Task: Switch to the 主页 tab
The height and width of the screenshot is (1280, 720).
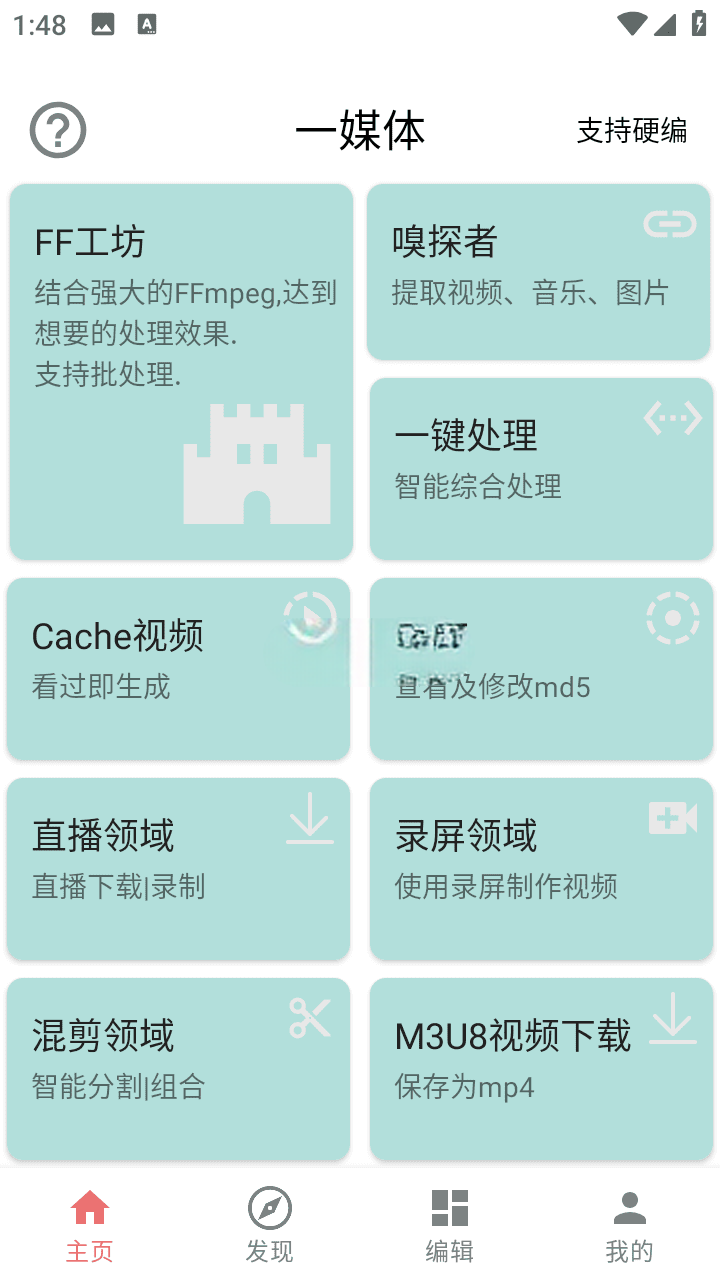Action: pyautogui.click(x=90, y=1226)
